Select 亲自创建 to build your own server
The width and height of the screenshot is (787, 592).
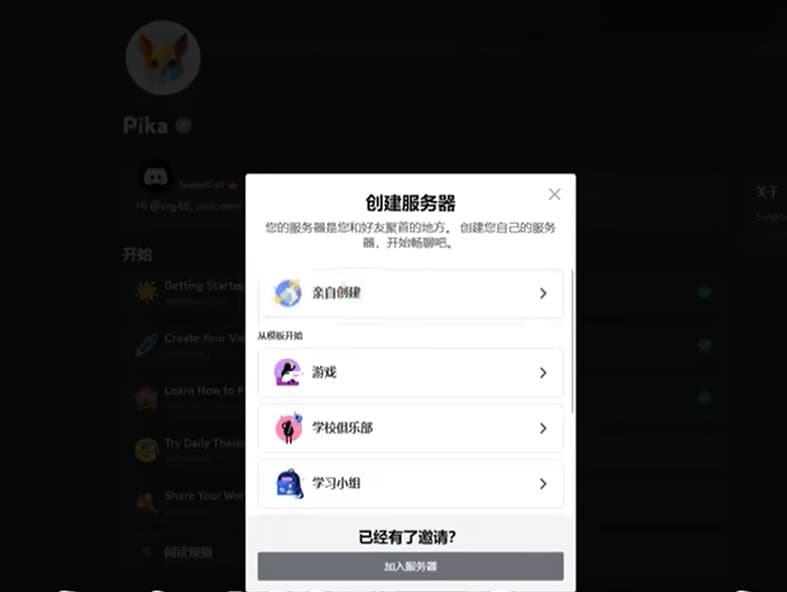tap(410, 293)
